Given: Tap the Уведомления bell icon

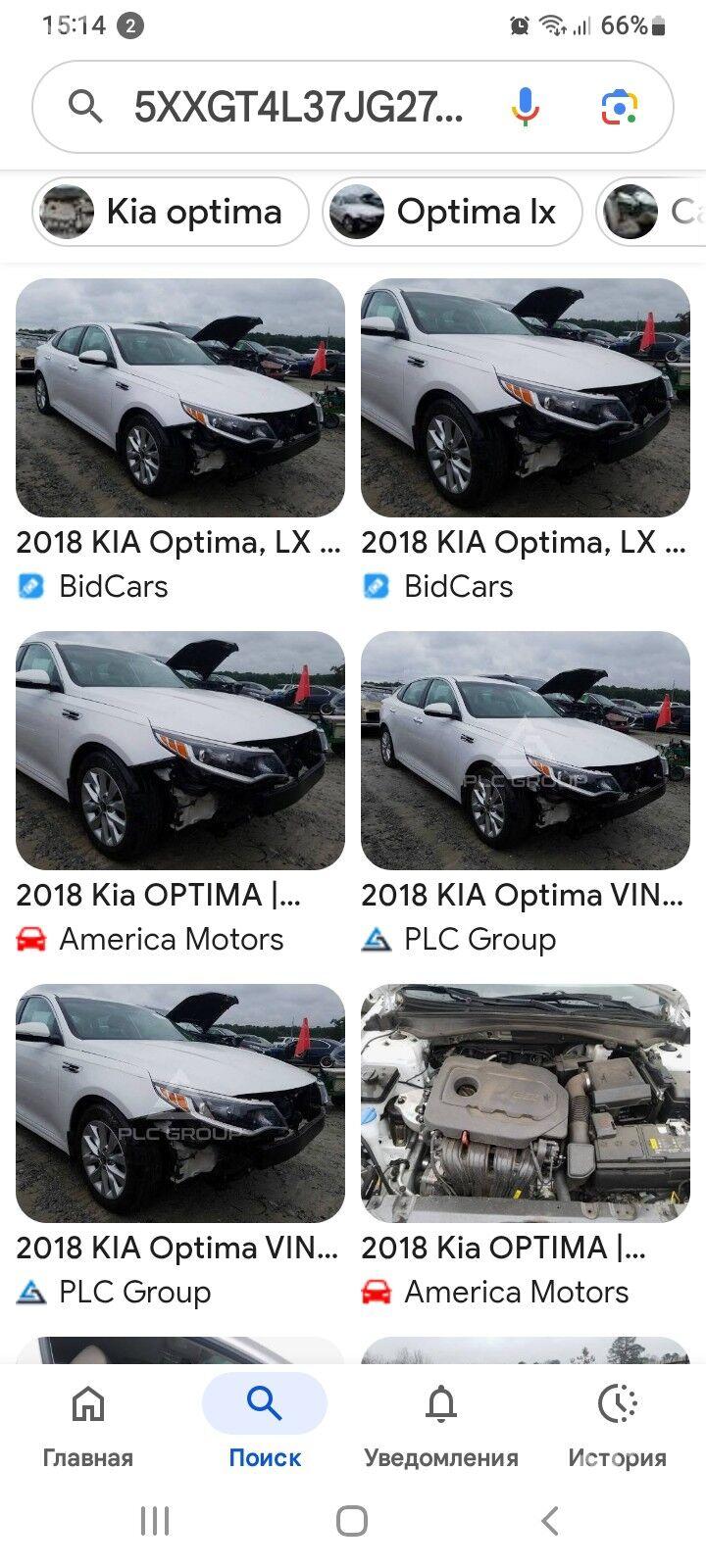Looking at the screenshot, I should click(441, 1404).
